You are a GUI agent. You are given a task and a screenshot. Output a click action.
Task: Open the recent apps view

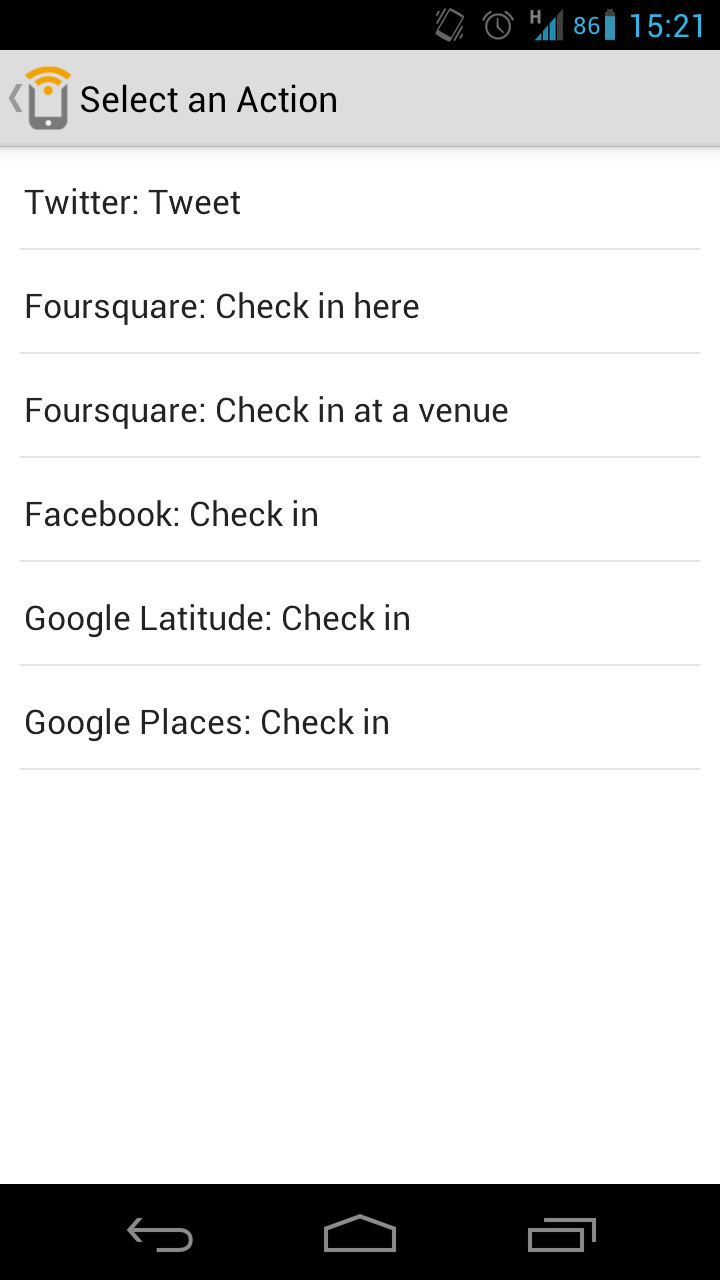coord(561,1234)
